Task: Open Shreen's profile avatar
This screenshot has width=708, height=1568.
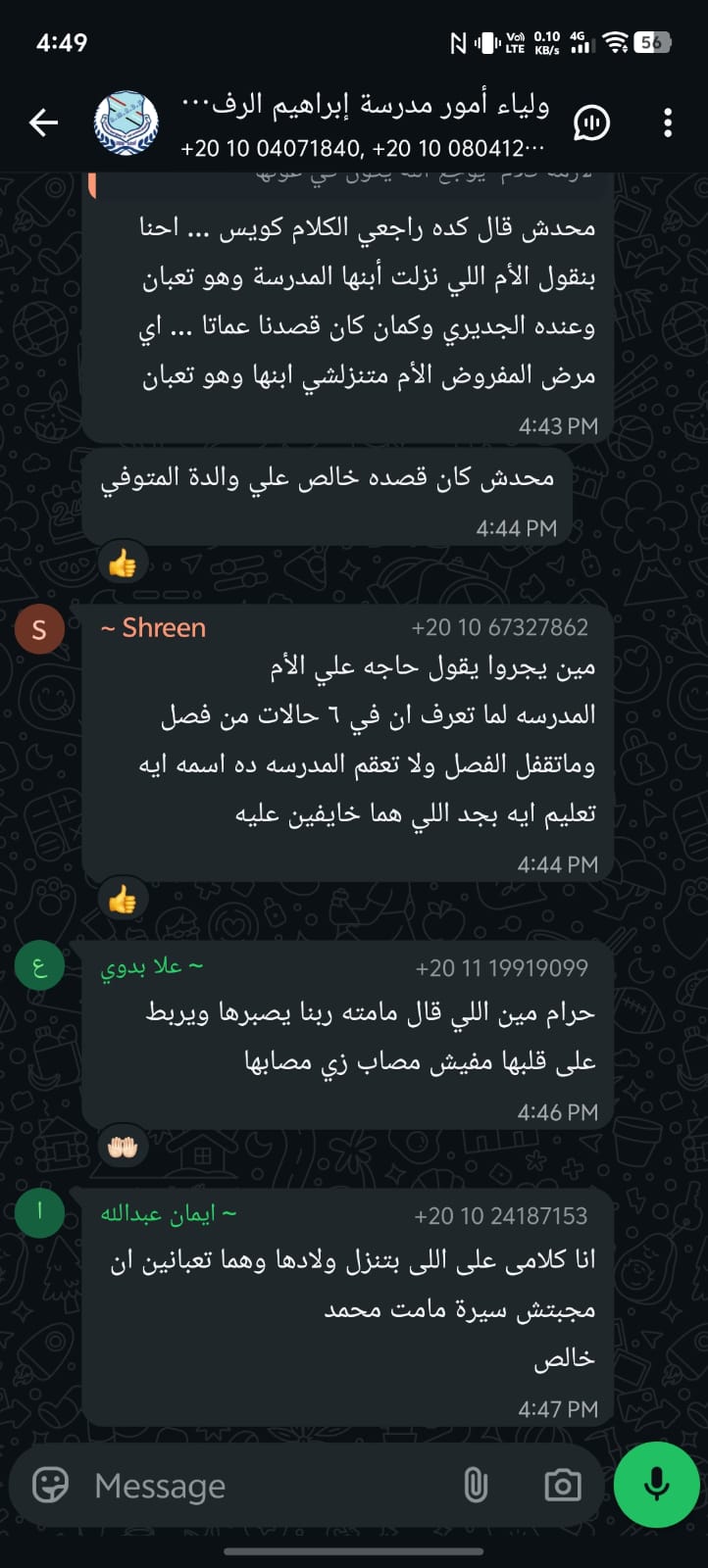Action: (x=39, y=629)
